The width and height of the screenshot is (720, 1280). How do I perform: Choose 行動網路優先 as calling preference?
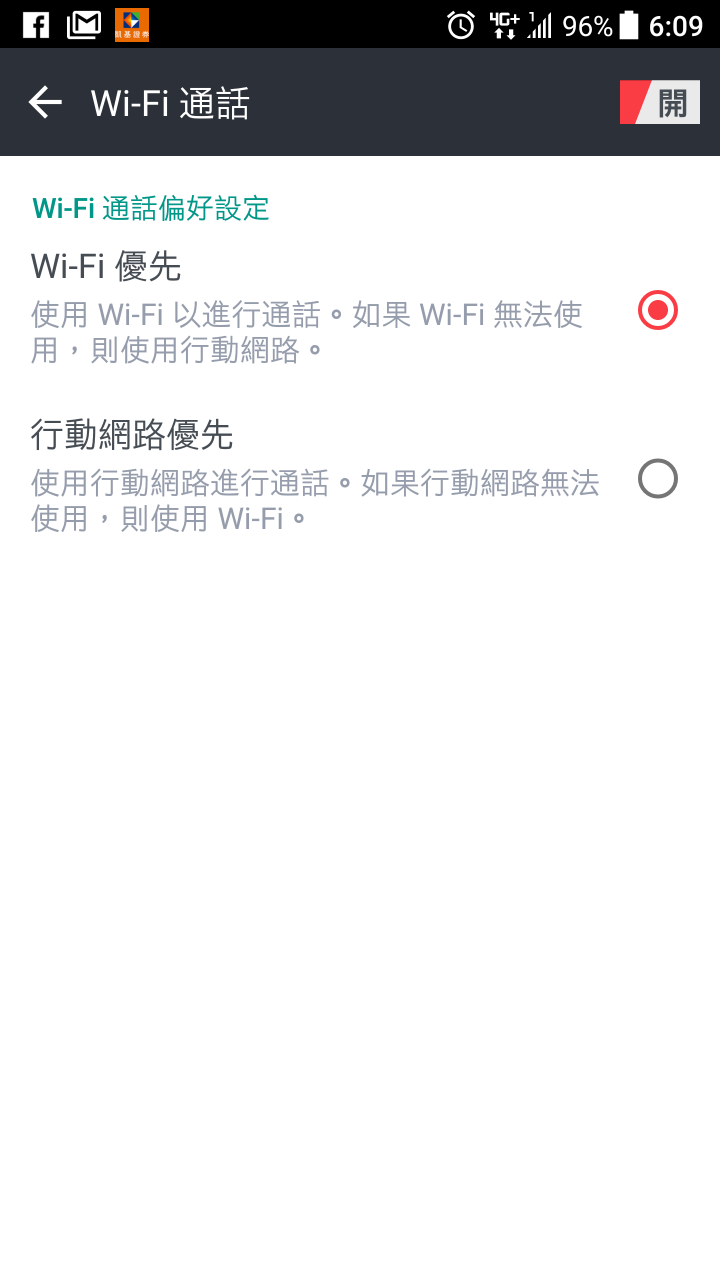(x=657, y=478)
